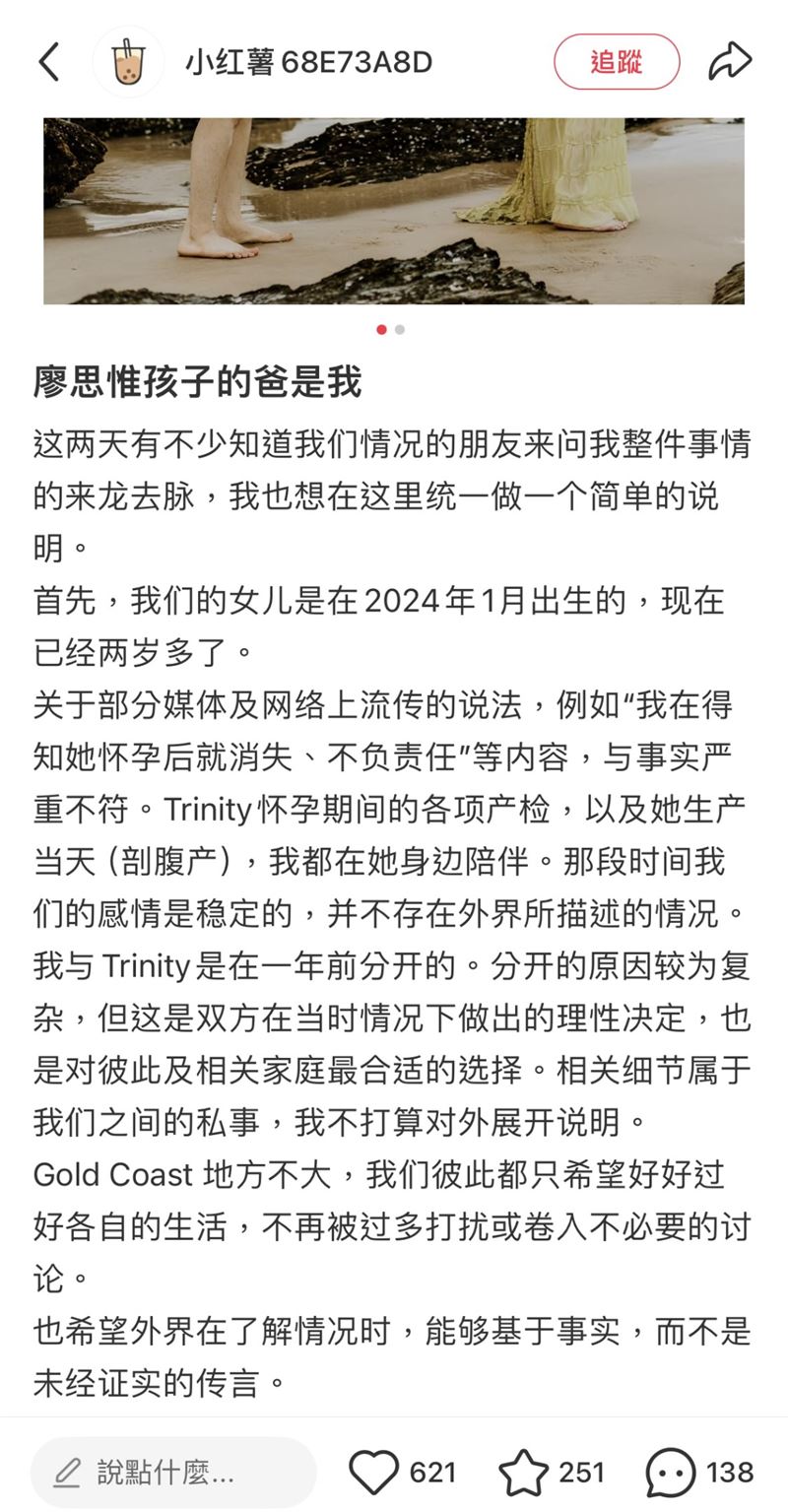Share this post via the arrow icon

pyautogui.click(x=730, y=62)
